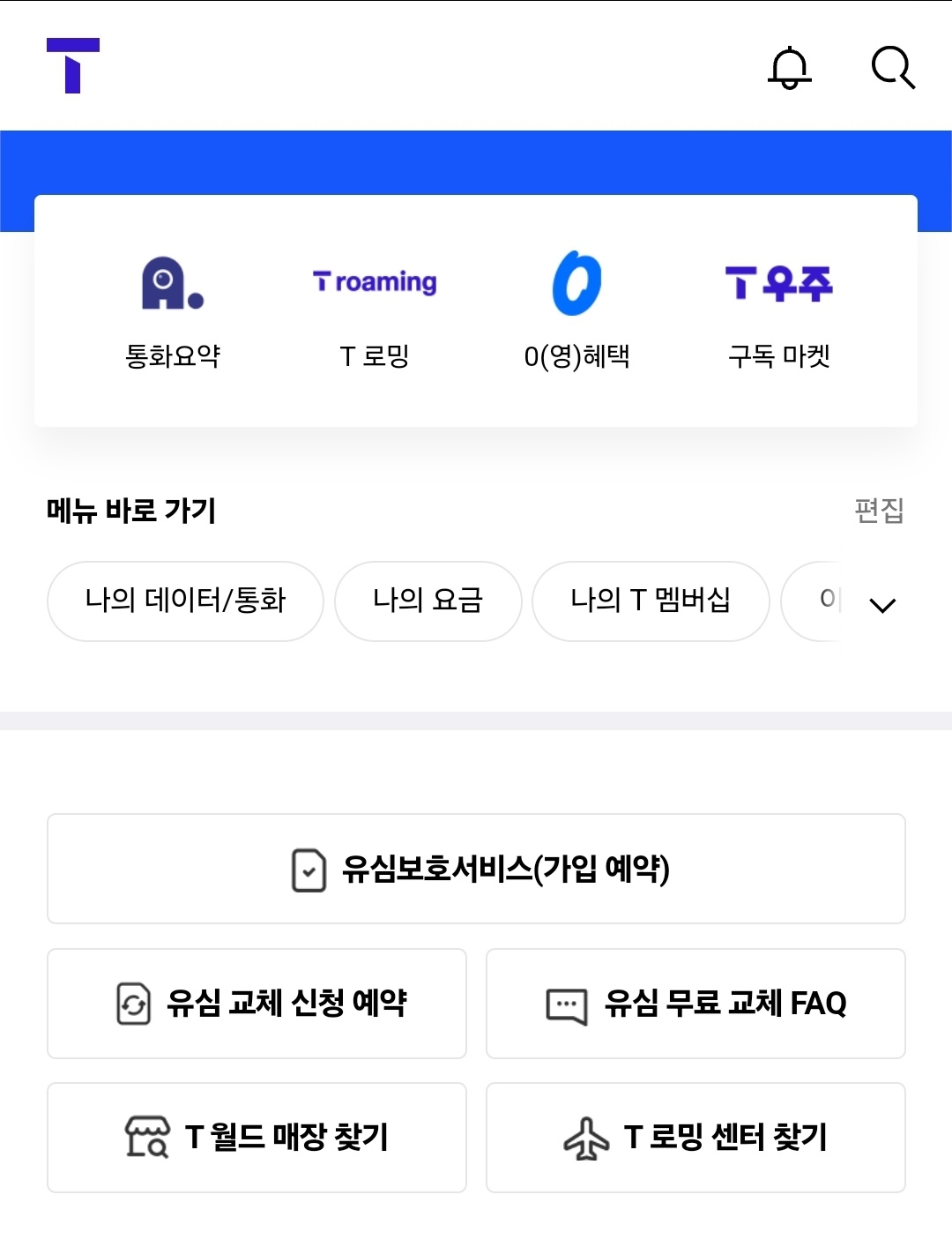Select the 나의 데이터/통화 shortcut chip
952x1247 pixels.
pyautogui.click(x=184, y=601)
